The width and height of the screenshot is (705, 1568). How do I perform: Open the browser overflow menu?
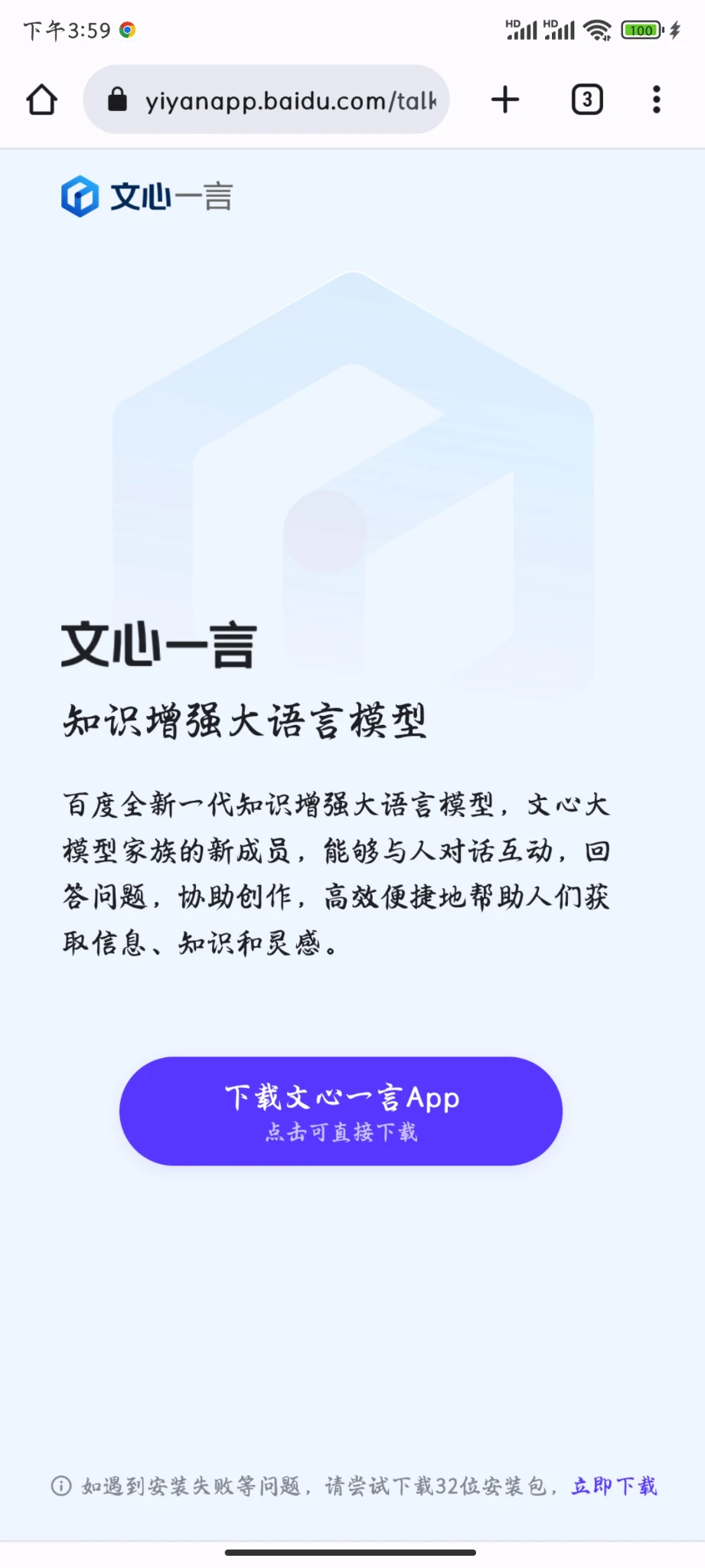point(656,100)
